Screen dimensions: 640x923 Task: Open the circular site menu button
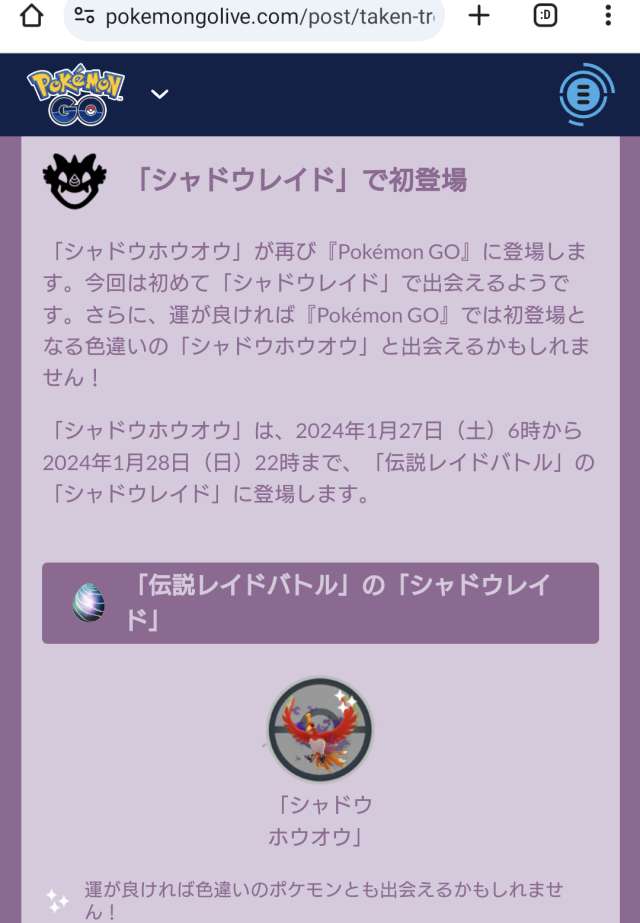(x=586, y=95)
